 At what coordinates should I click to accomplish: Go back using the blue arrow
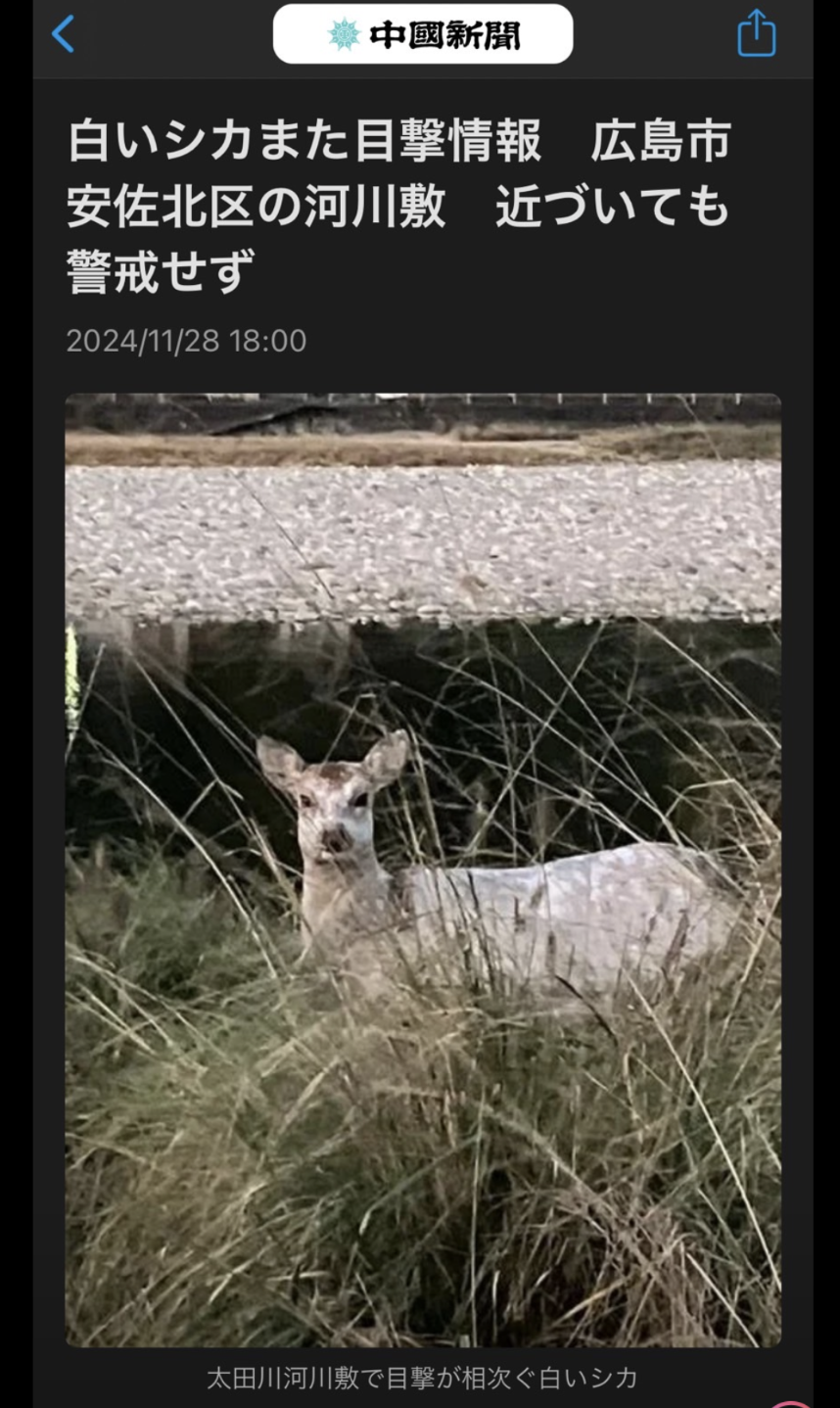tap(64, 34)
